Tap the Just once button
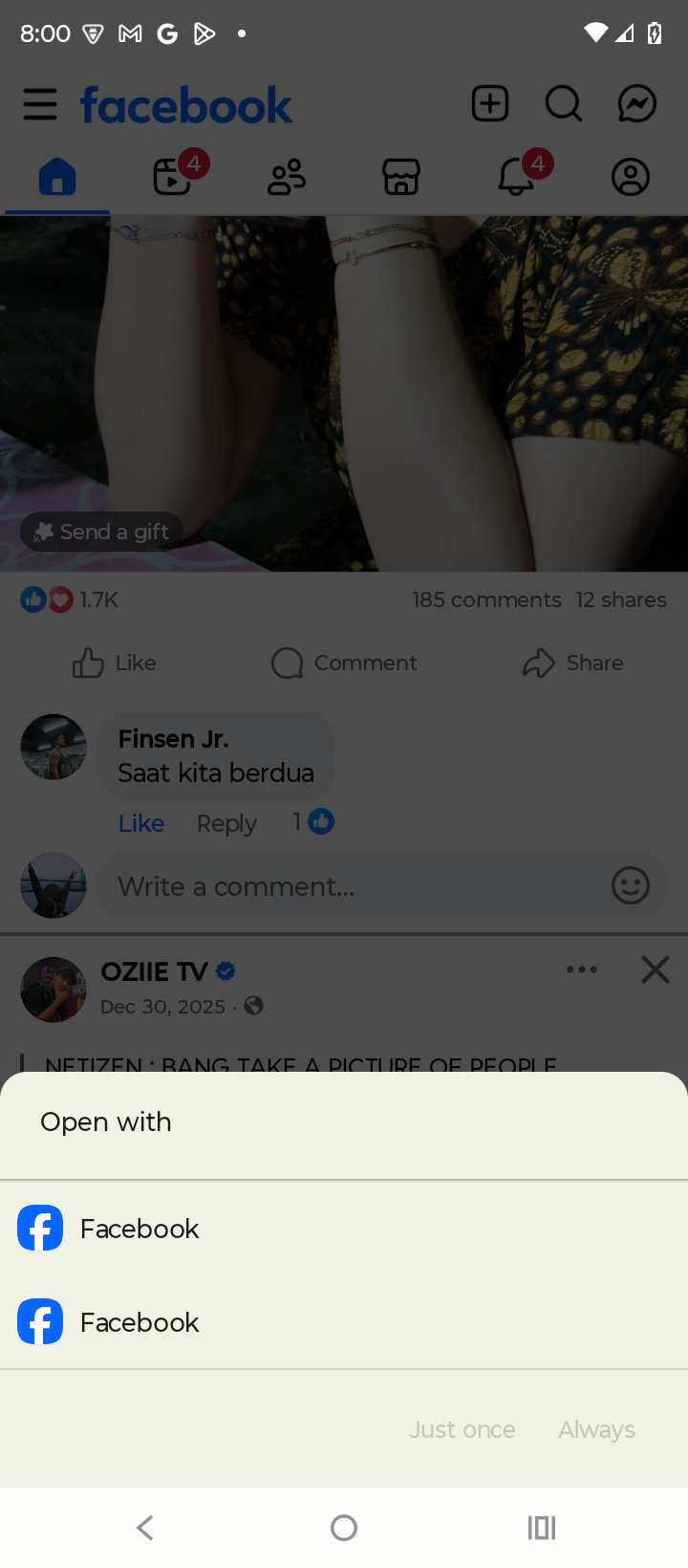The width and height of the screenshot is (688, 1568). coord(462,1429)
